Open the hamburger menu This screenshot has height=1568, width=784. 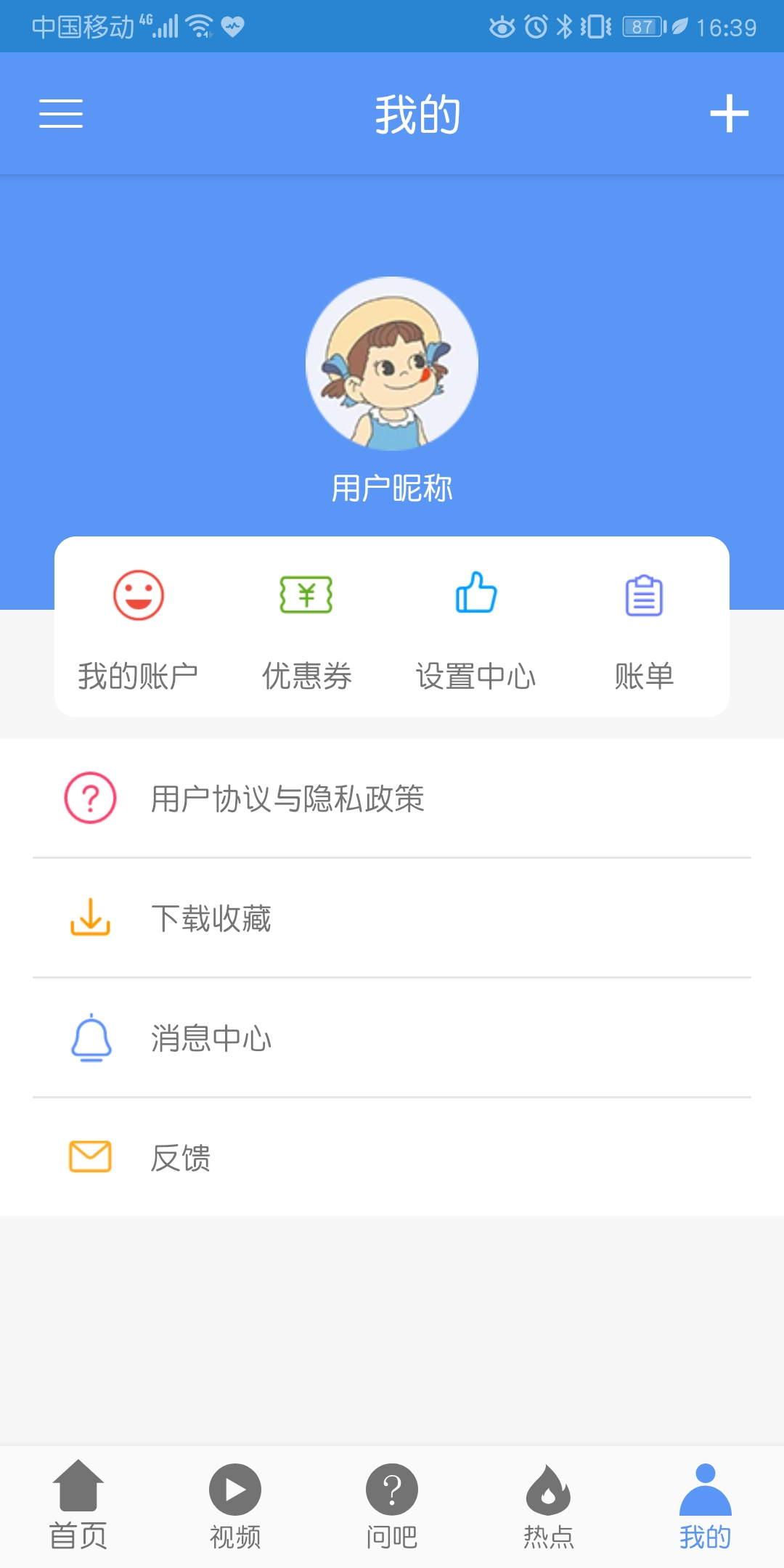(x=62, y=113)
